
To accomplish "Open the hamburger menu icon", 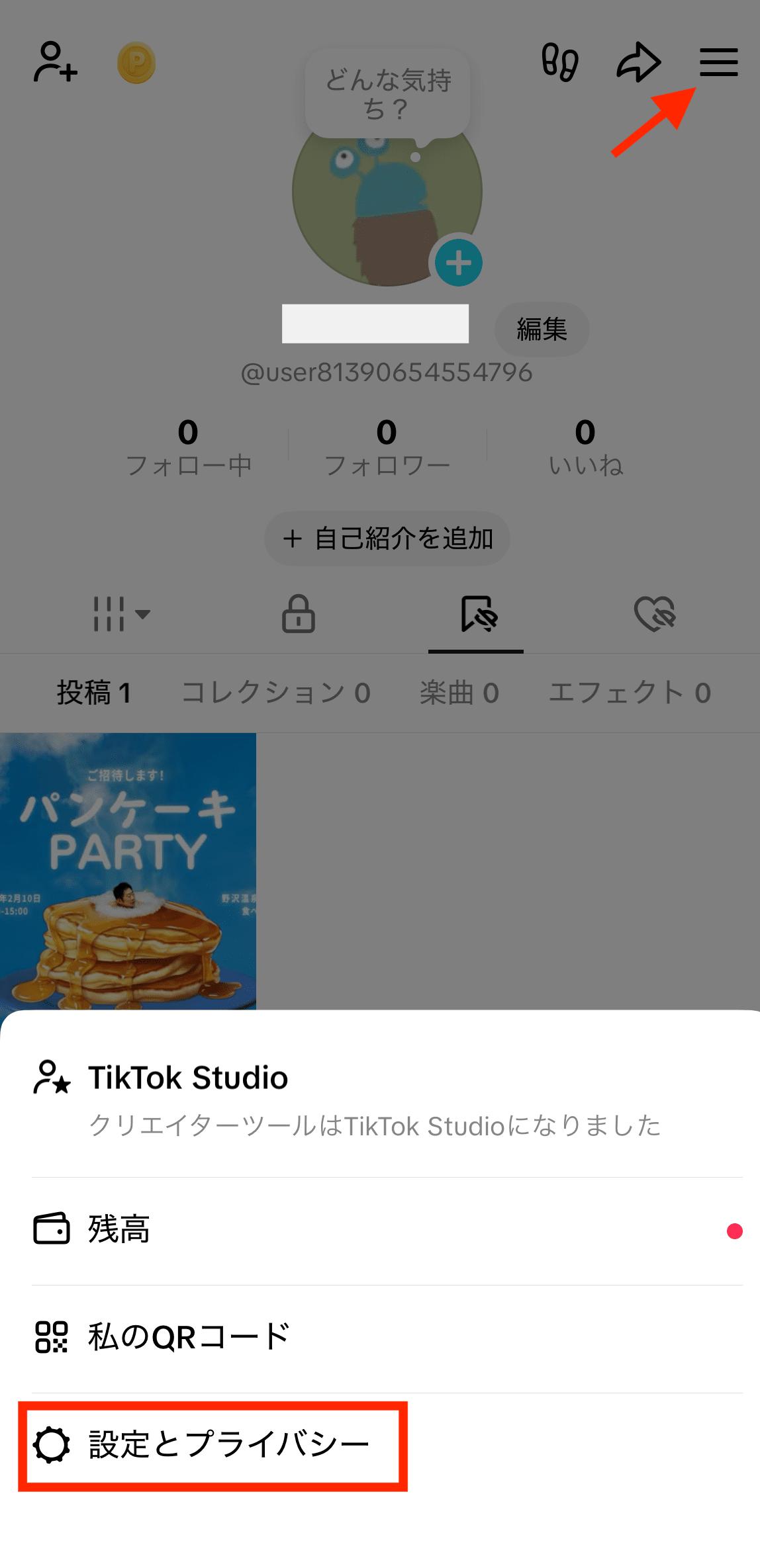I will click(x=718, y=63).
